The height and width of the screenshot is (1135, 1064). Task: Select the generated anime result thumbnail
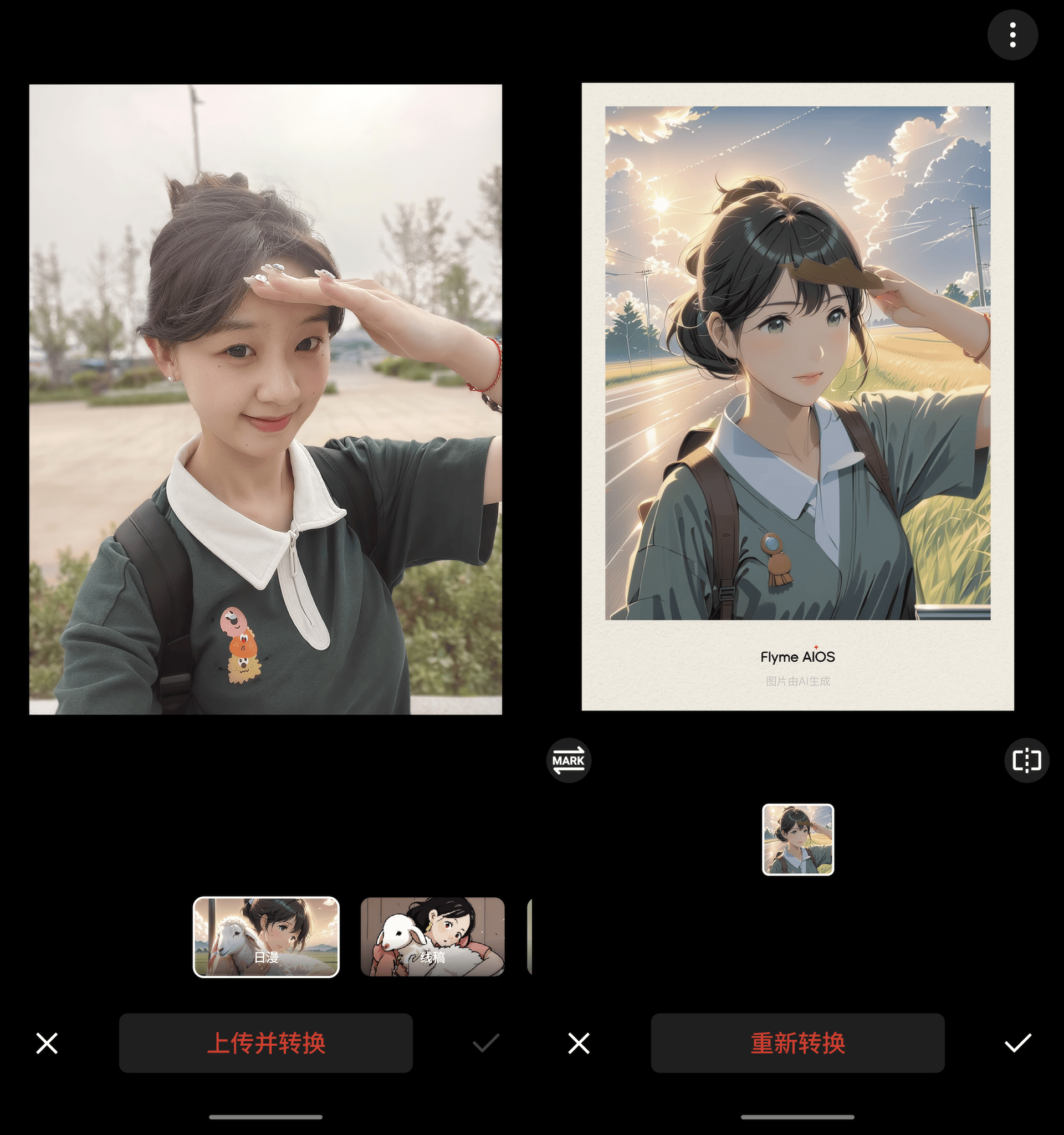(797, 839)
